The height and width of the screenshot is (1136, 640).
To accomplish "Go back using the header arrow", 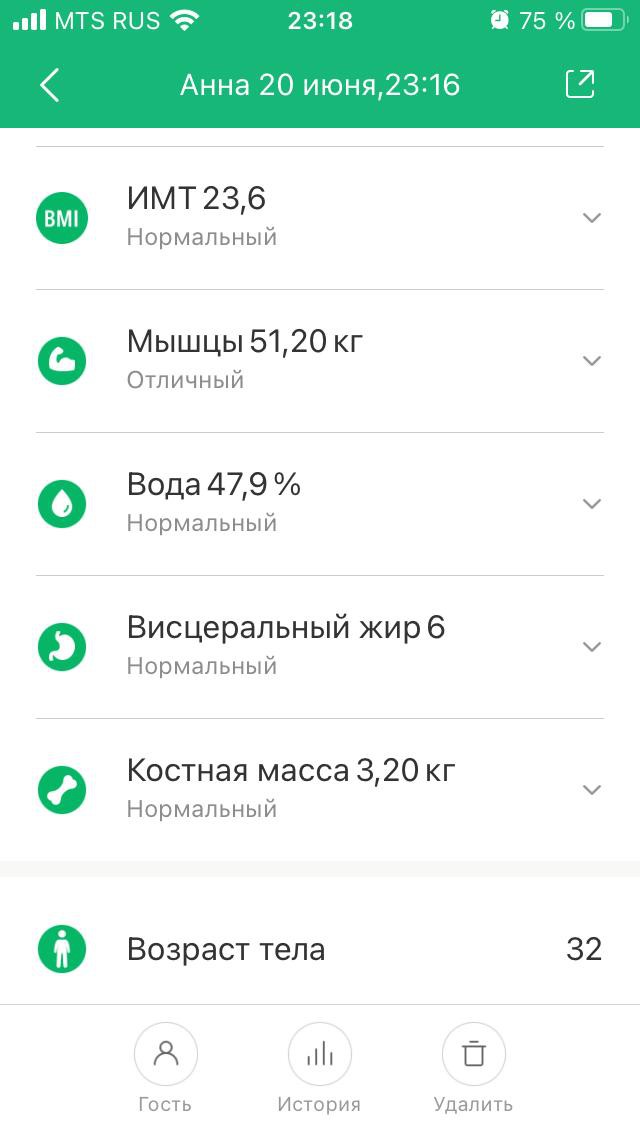I will tap(49, 85).
